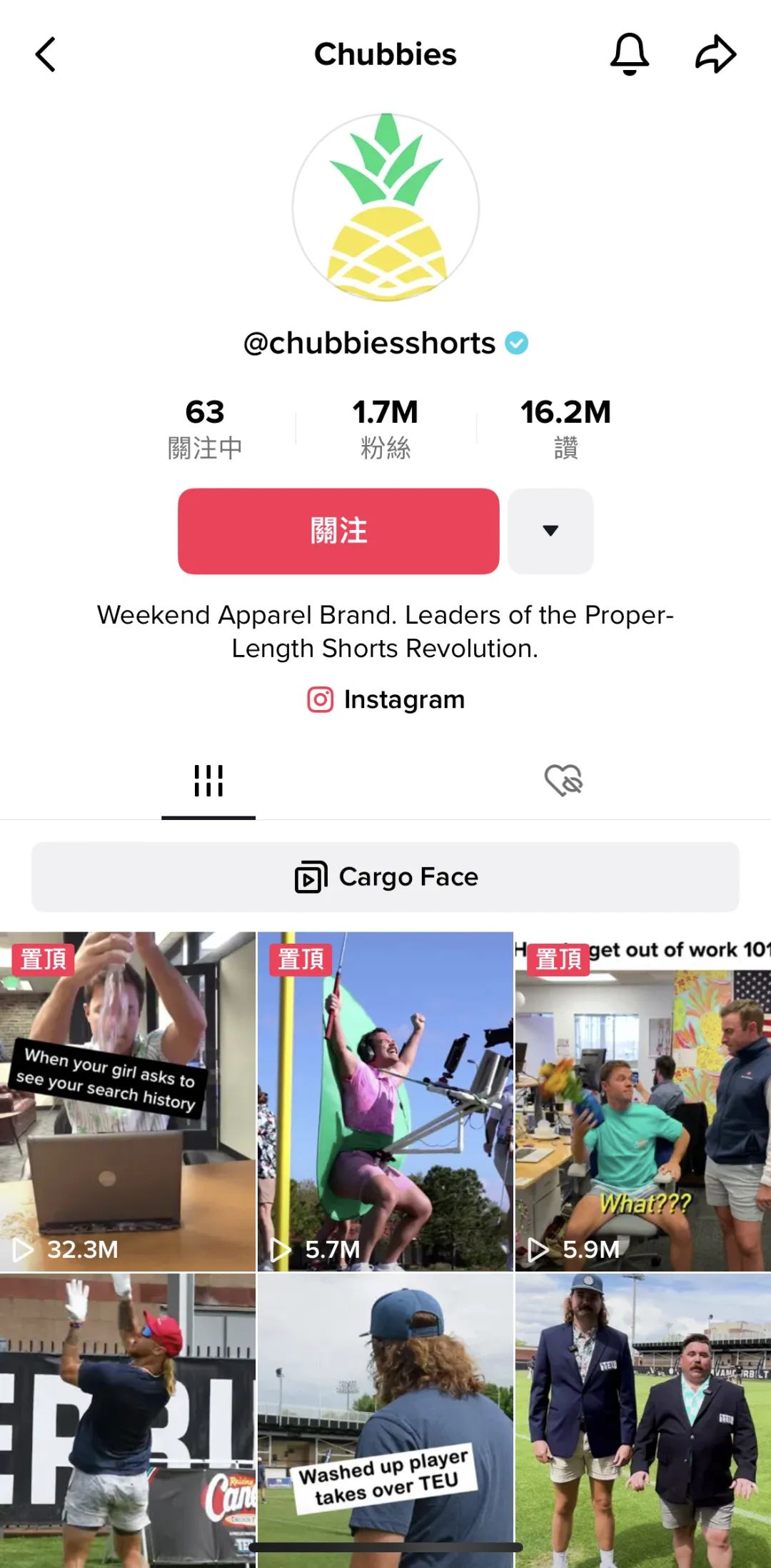Open the Cargo Face playlist

pyautogui.click(x=385, y=877)
